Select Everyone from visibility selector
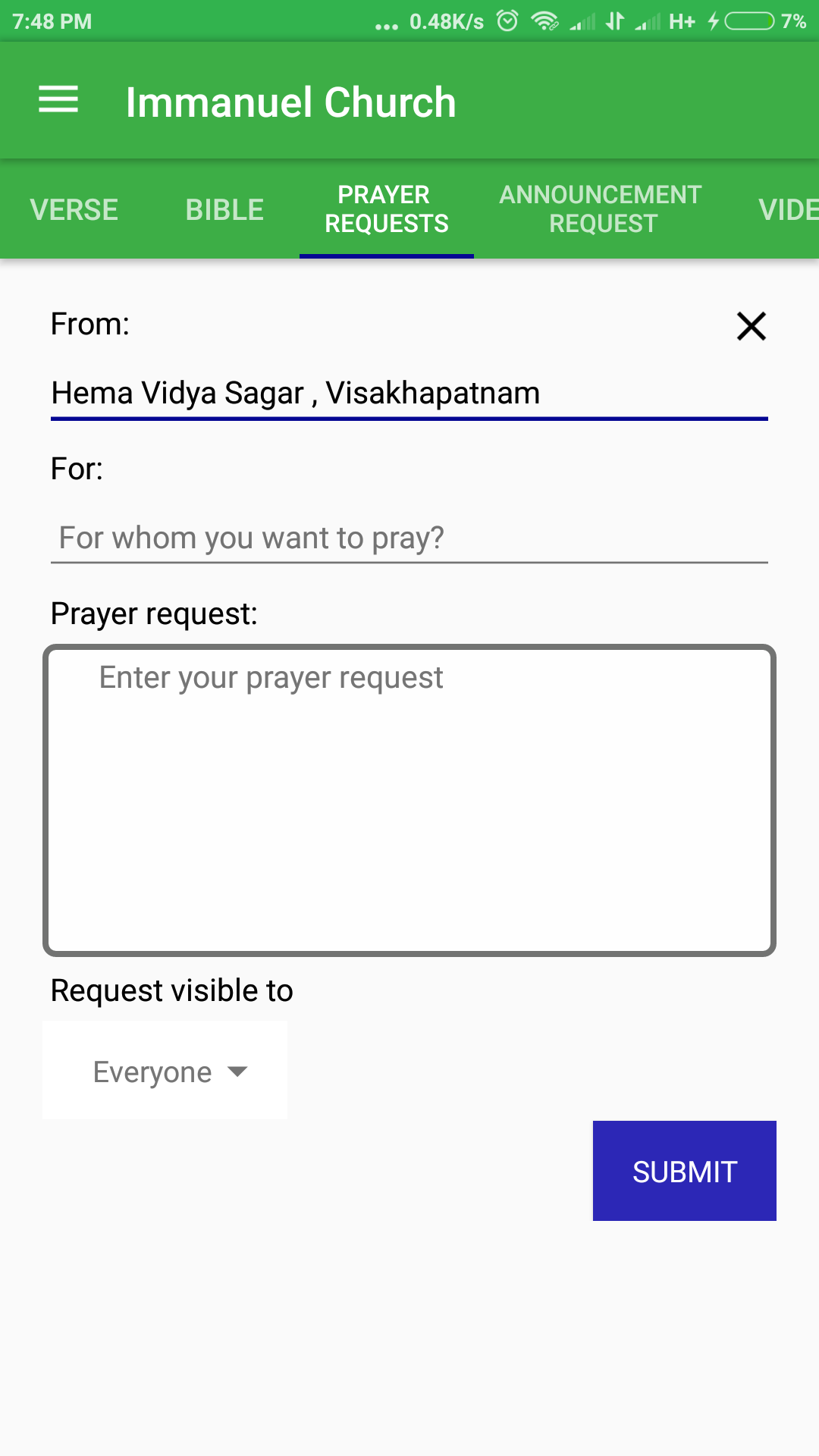819x1456 pixels. 152,1070
